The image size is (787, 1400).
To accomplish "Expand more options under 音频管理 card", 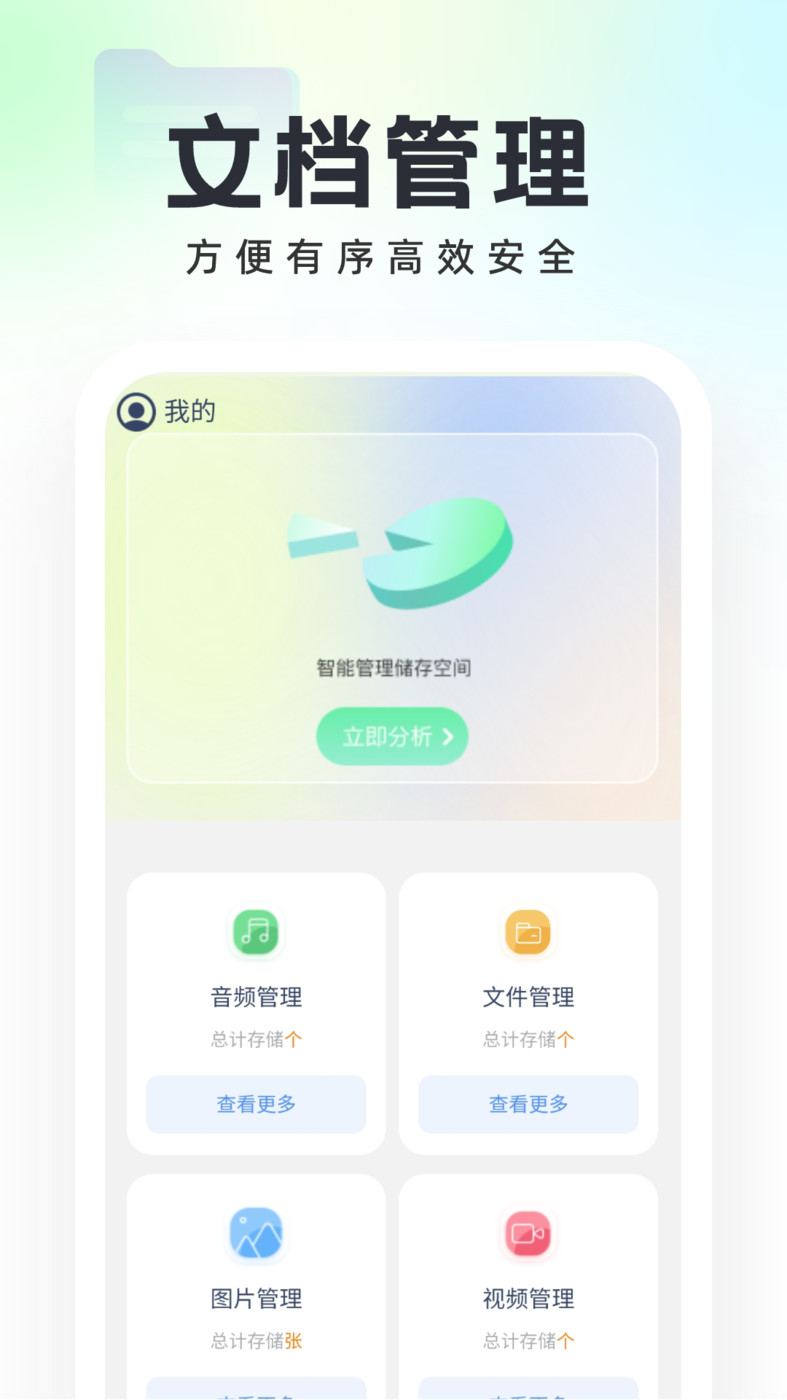I will [x=255, y=1104].
